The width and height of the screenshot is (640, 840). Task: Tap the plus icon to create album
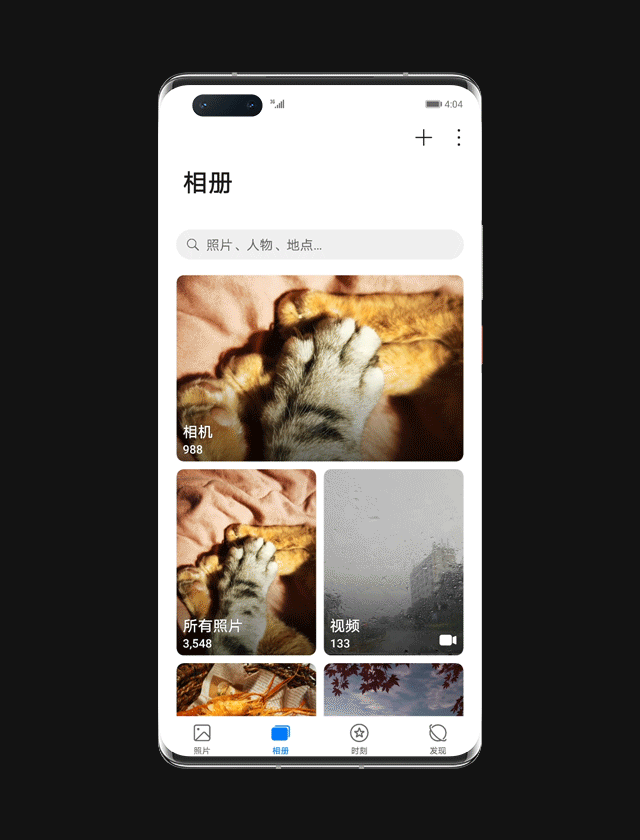pyautogui.click(x=424, y=138)
